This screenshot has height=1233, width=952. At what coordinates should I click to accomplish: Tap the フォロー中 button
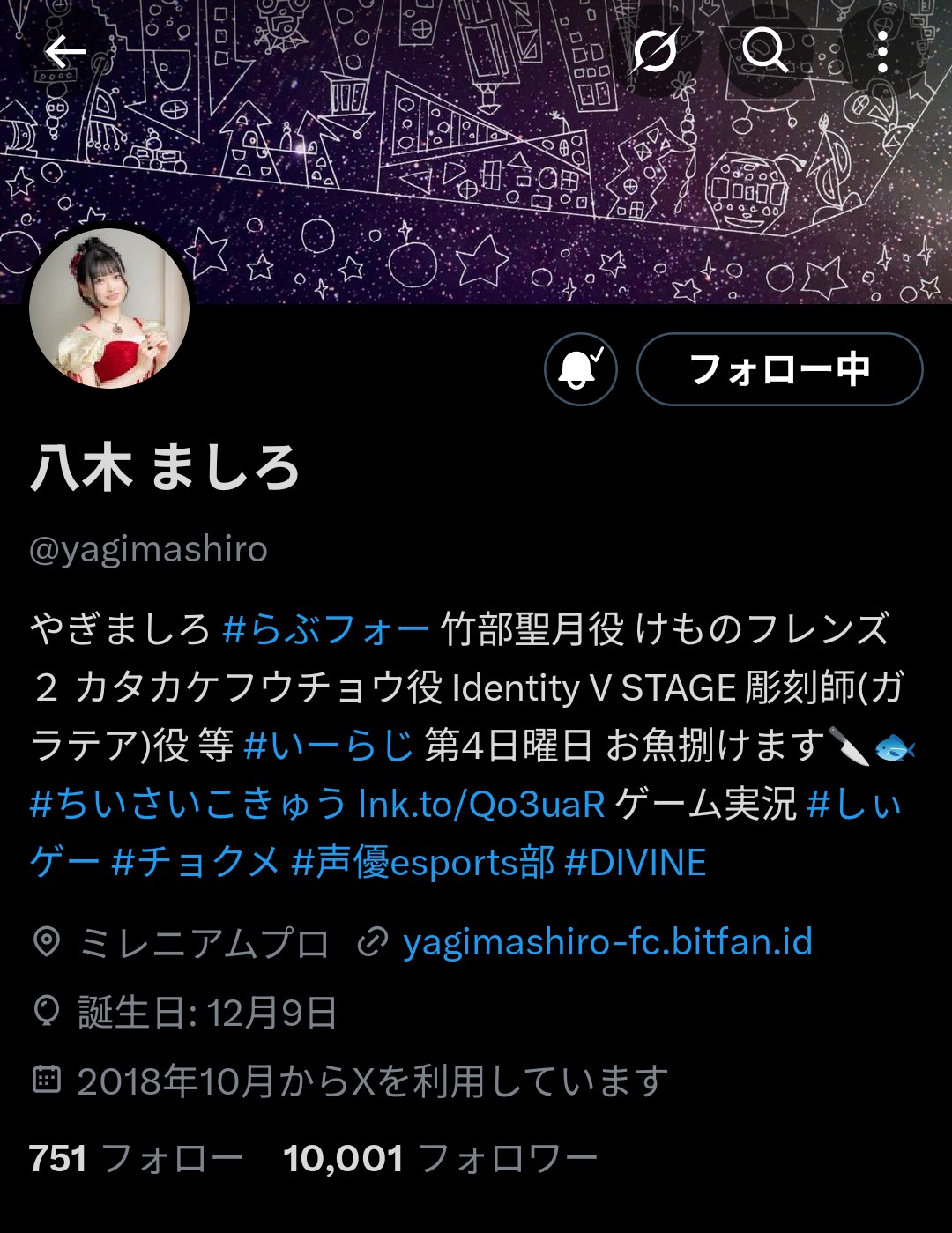pyautogui.click(x=779, y=369)
